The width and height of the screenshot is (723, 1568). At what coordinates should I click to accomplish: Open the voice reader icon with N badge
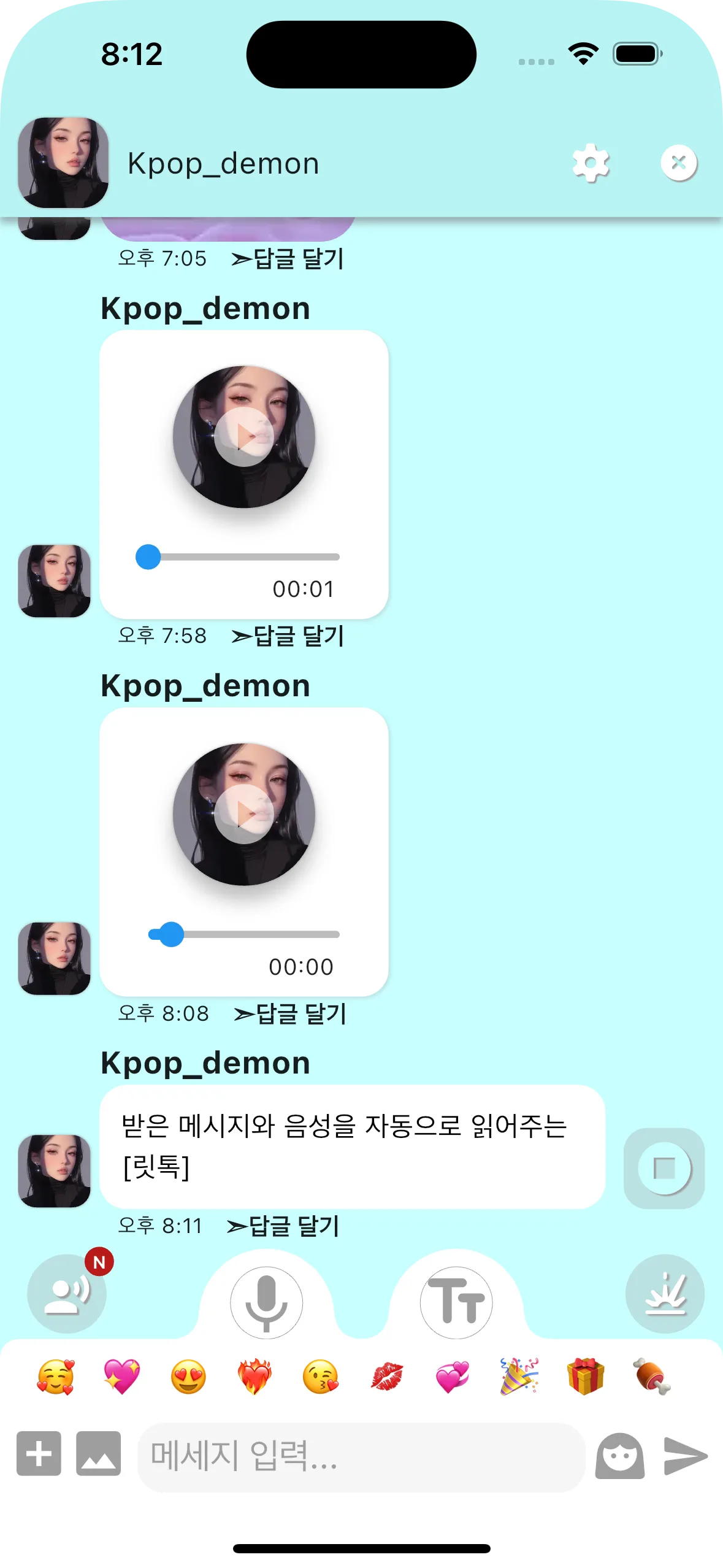pyautogui.click(x=67, y=1293)
